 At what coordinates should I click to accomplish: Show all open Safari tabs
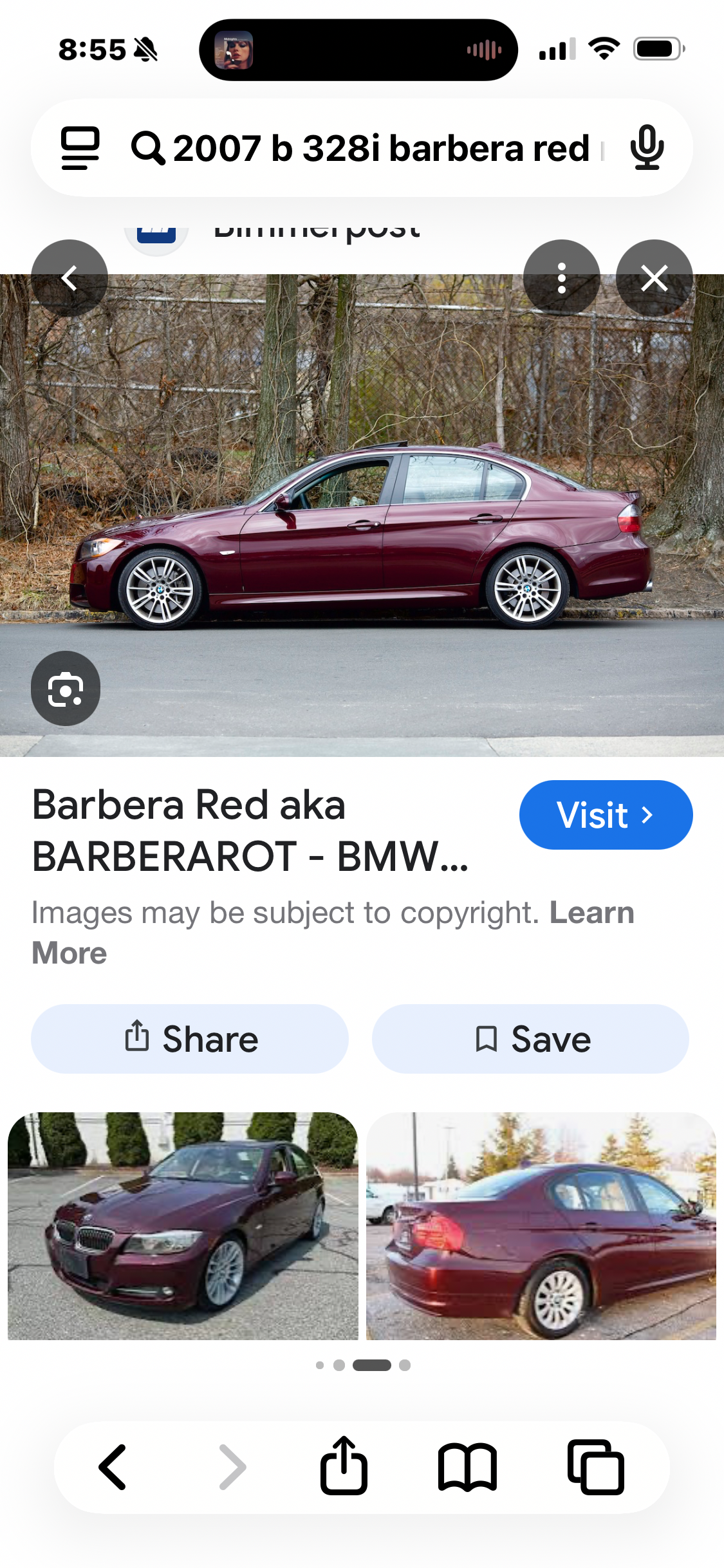point(596,1468)
